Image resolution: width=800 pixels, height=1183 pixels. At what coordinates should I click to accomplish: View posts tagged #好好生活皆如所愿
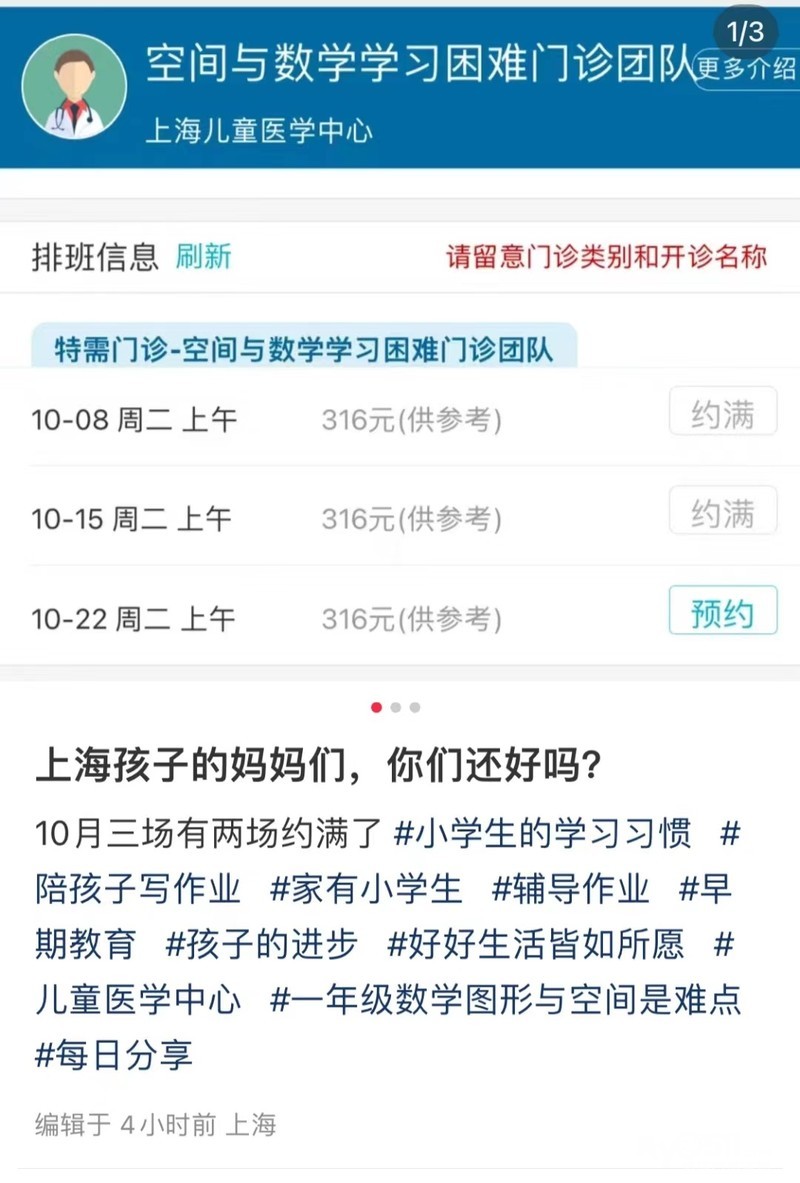536,944
